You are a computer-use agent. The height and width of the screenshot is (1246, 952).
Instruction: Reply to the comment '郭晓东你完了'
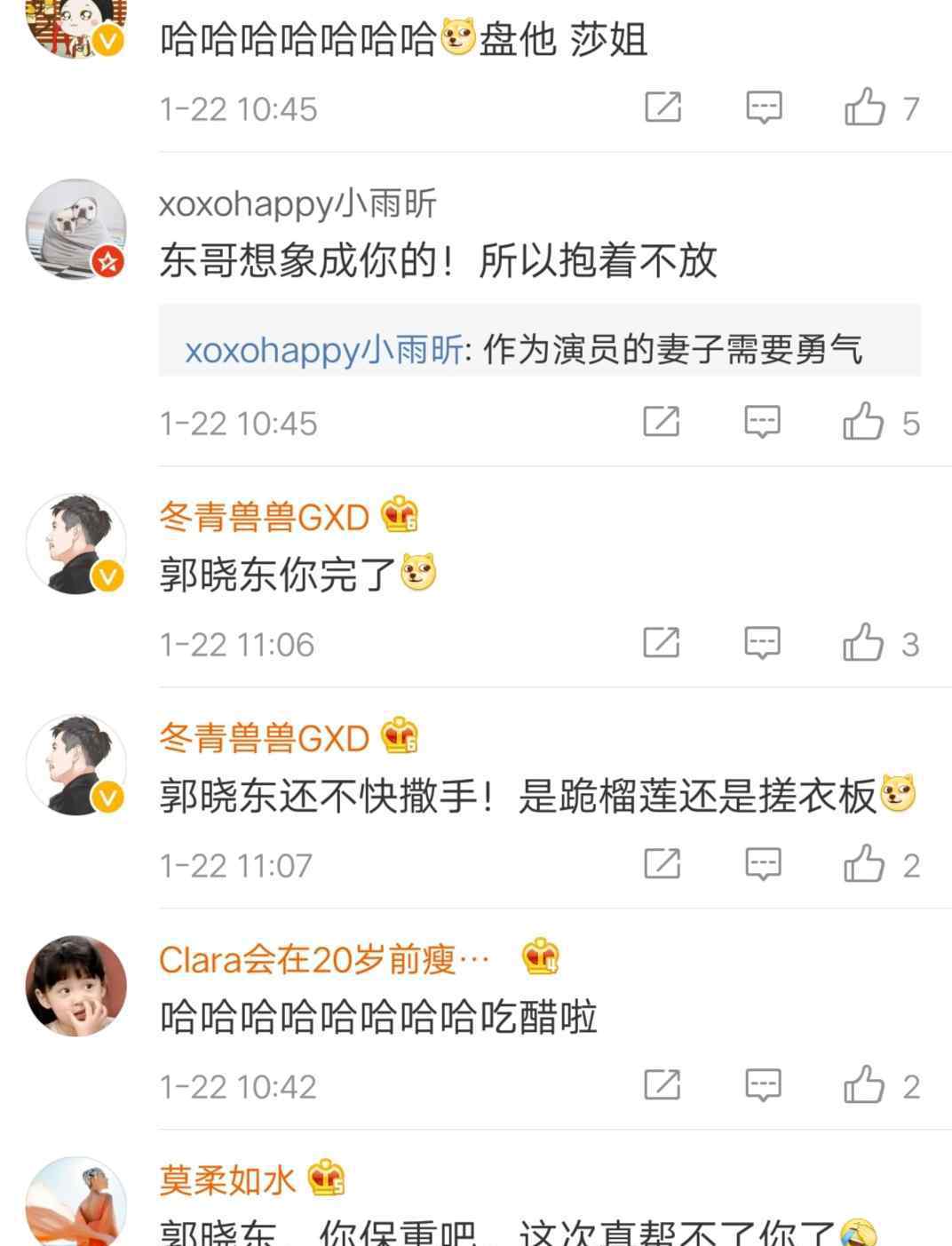(x=762, y=643)
